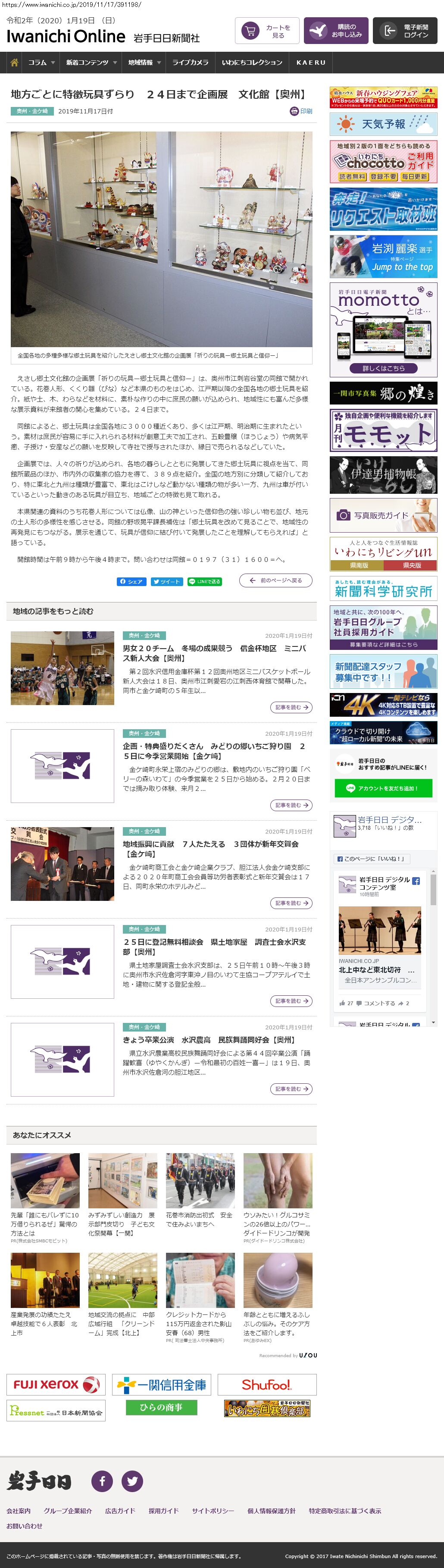
Task: Tap 購読のお申し込み subscription button
Action: point(336,31)
